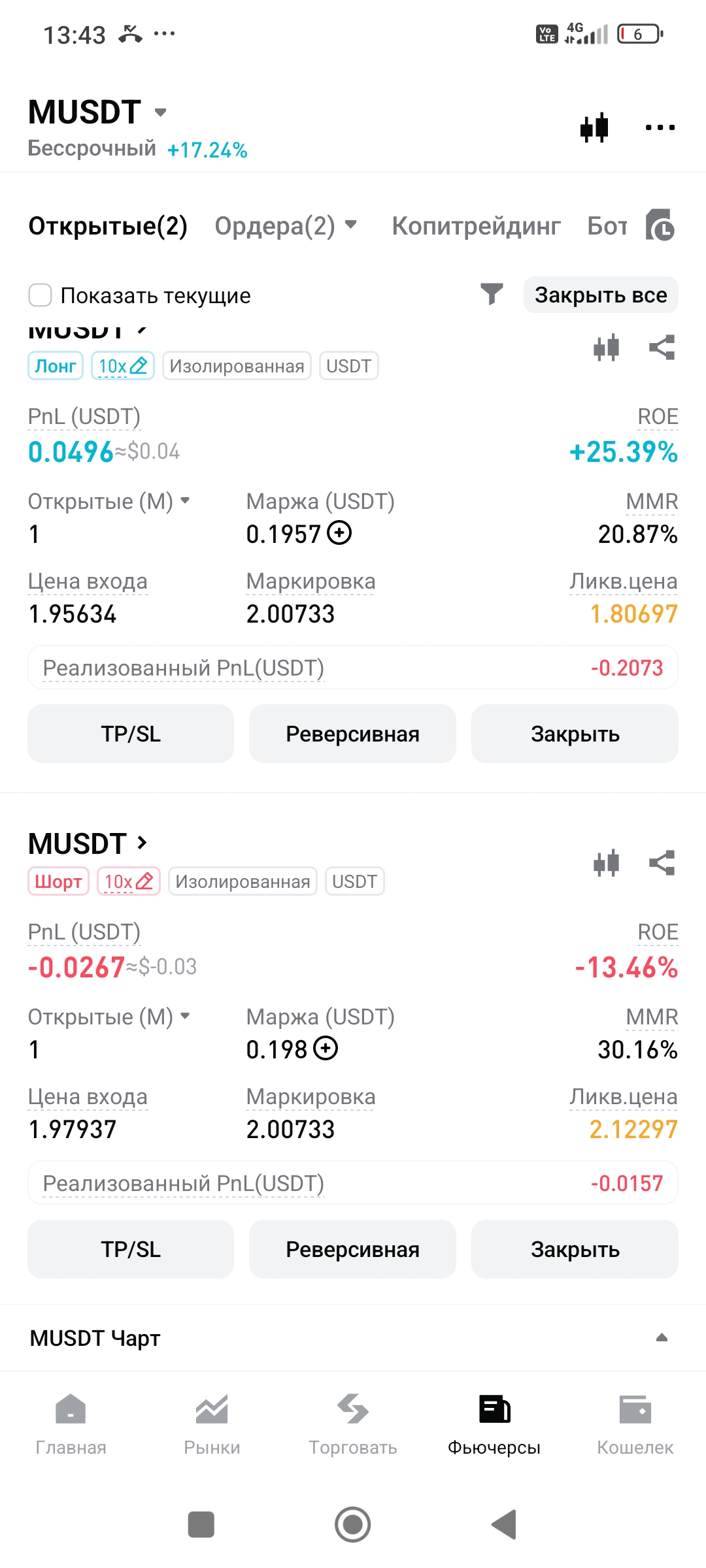
Task: Check the Показать текущие checkbox
Action: (41, 295)
